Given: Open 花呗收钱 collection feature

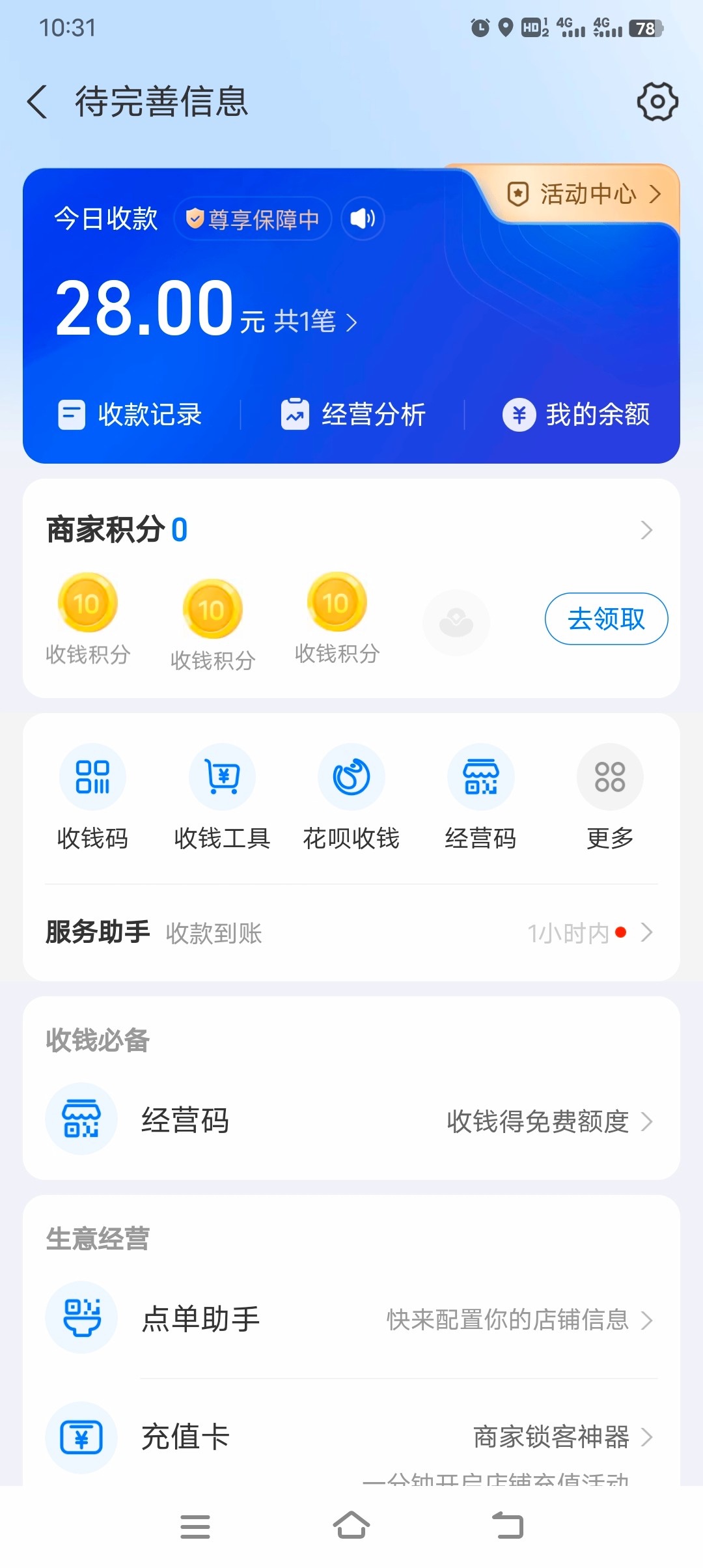Looking at the screenshot, I should pos(351,776).
